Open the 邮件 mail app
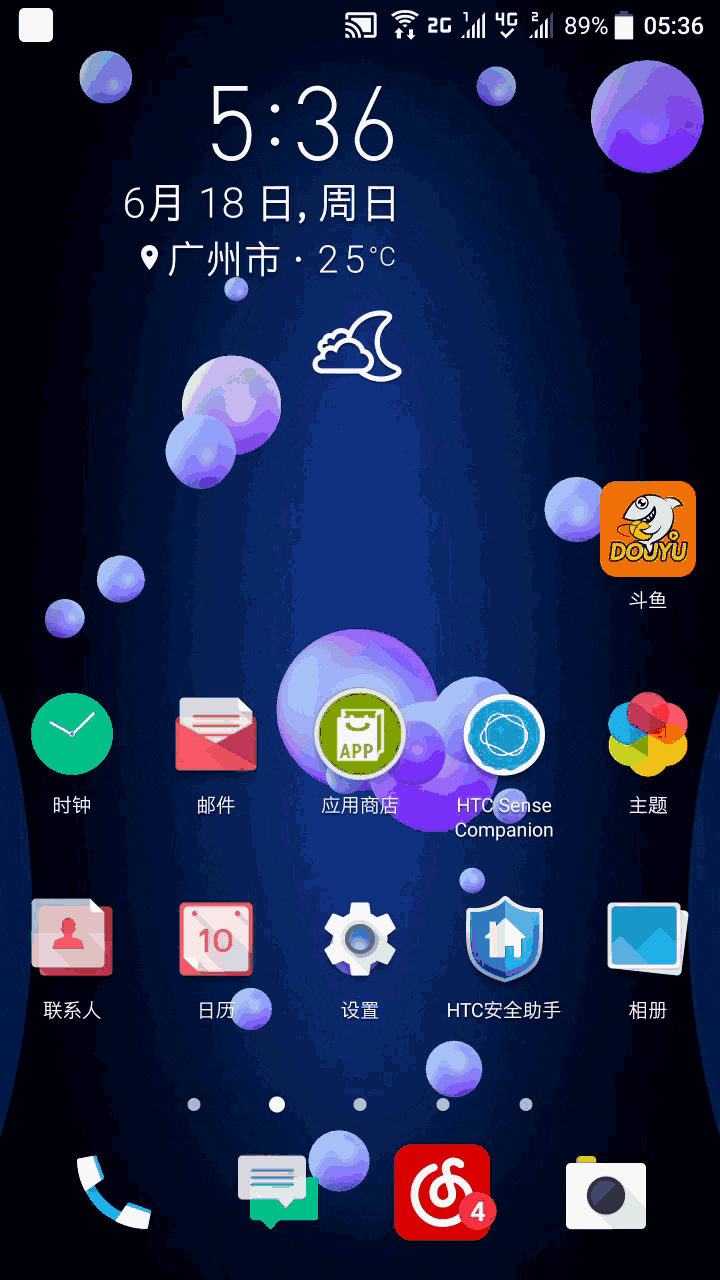720x1280 pixels. click(216, 735)
